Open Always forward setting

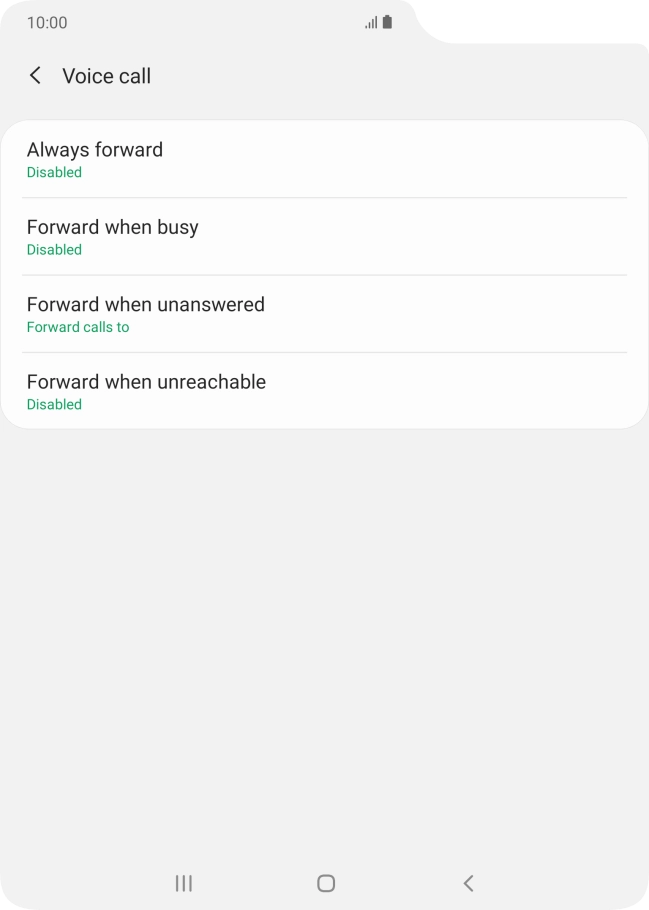(x=324, y=160)
